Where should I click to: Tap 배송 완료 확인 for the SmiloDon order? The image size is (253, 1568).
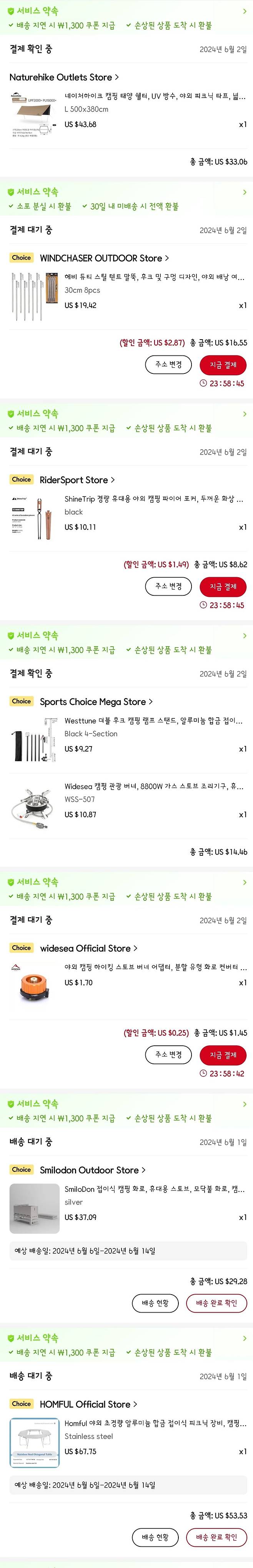coord(216,1303)
